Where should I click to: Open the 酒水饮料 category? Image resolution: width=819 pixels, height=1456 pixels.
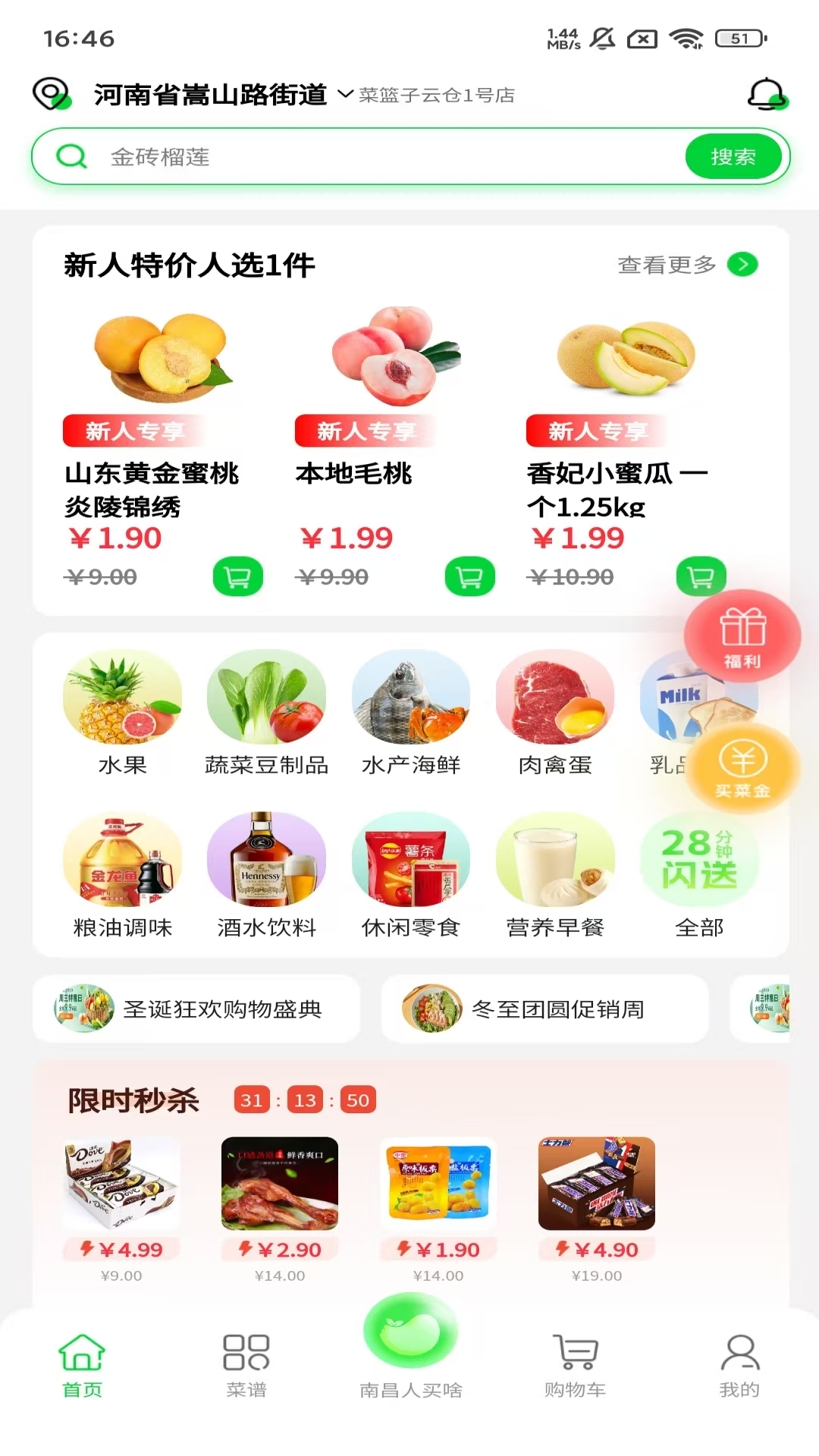tap(266, 859)
